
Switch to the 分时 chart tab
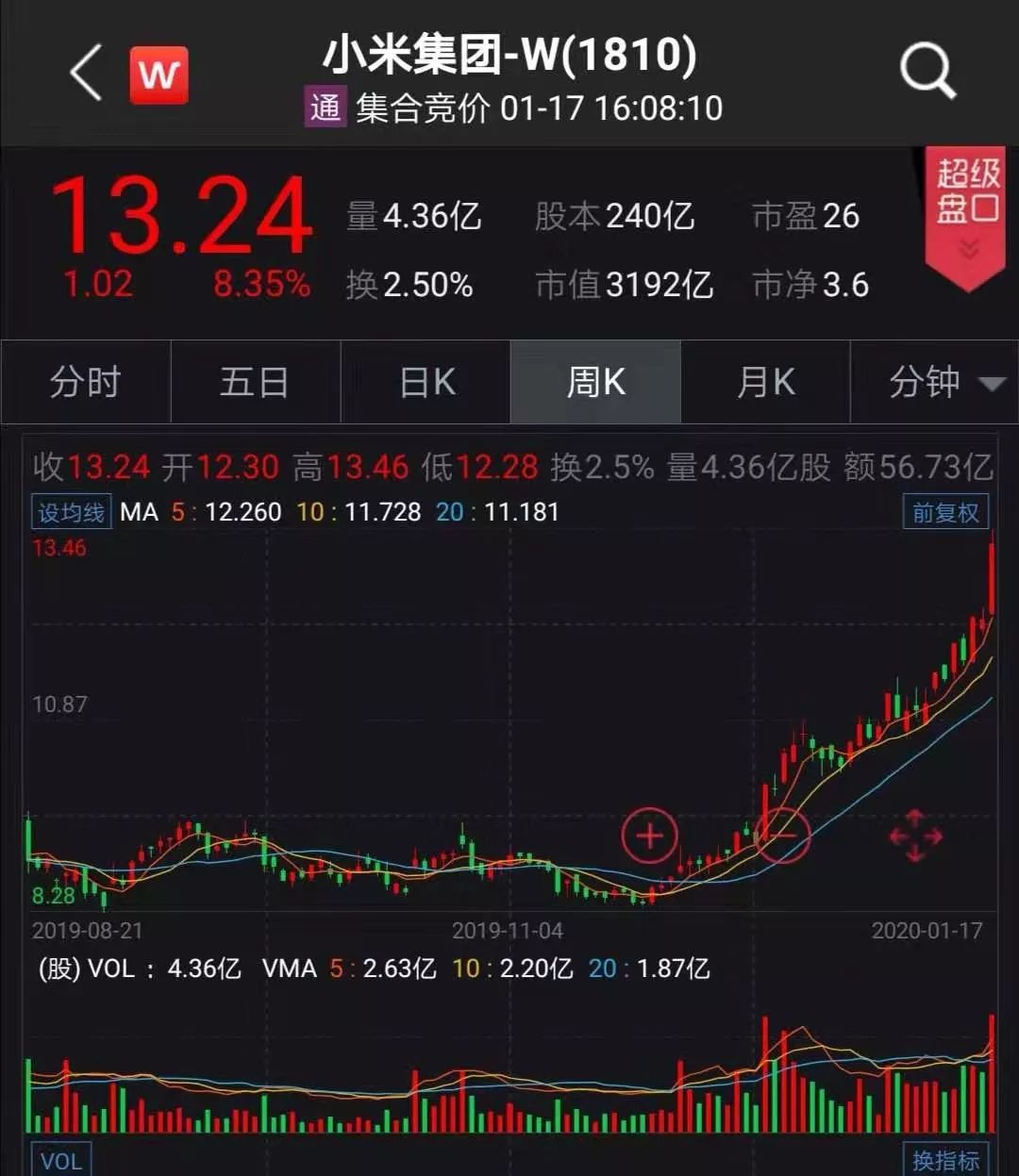pyautogui.click(x=86, y=383)
